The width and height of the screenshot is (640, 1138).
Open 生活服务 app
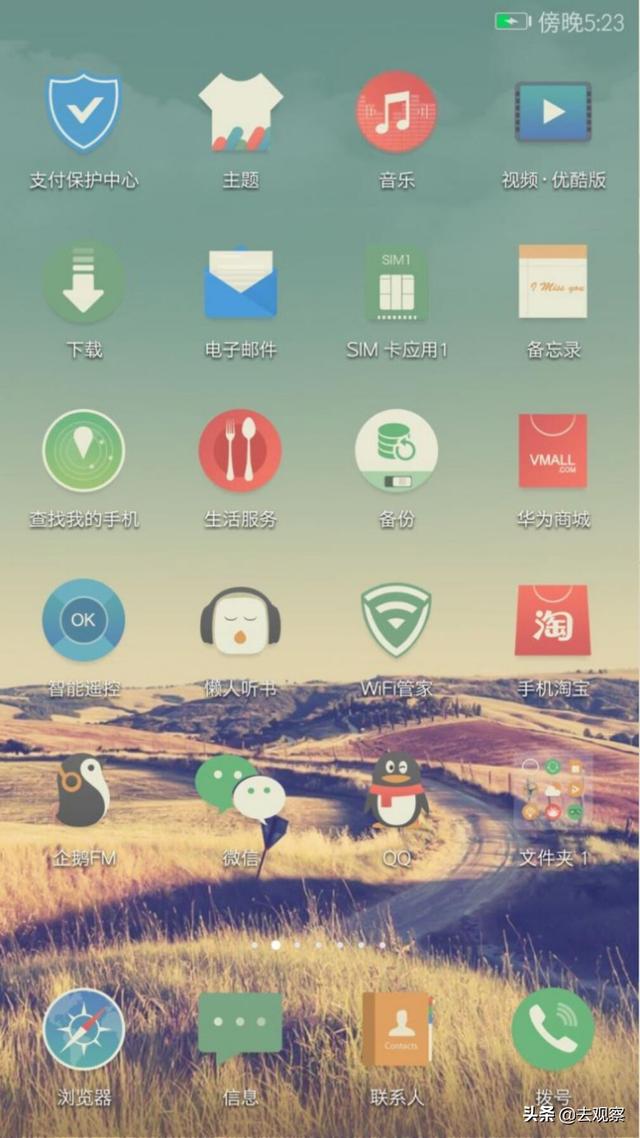click(240, 451)
